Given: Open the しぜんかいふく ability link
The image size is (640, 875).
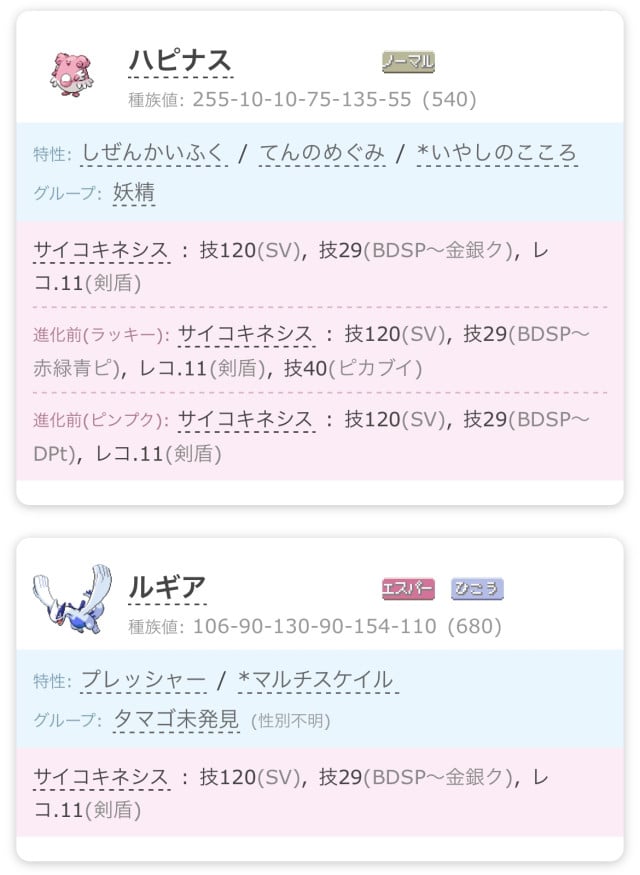Looking at the screenshot, I should tap(155, 153).
